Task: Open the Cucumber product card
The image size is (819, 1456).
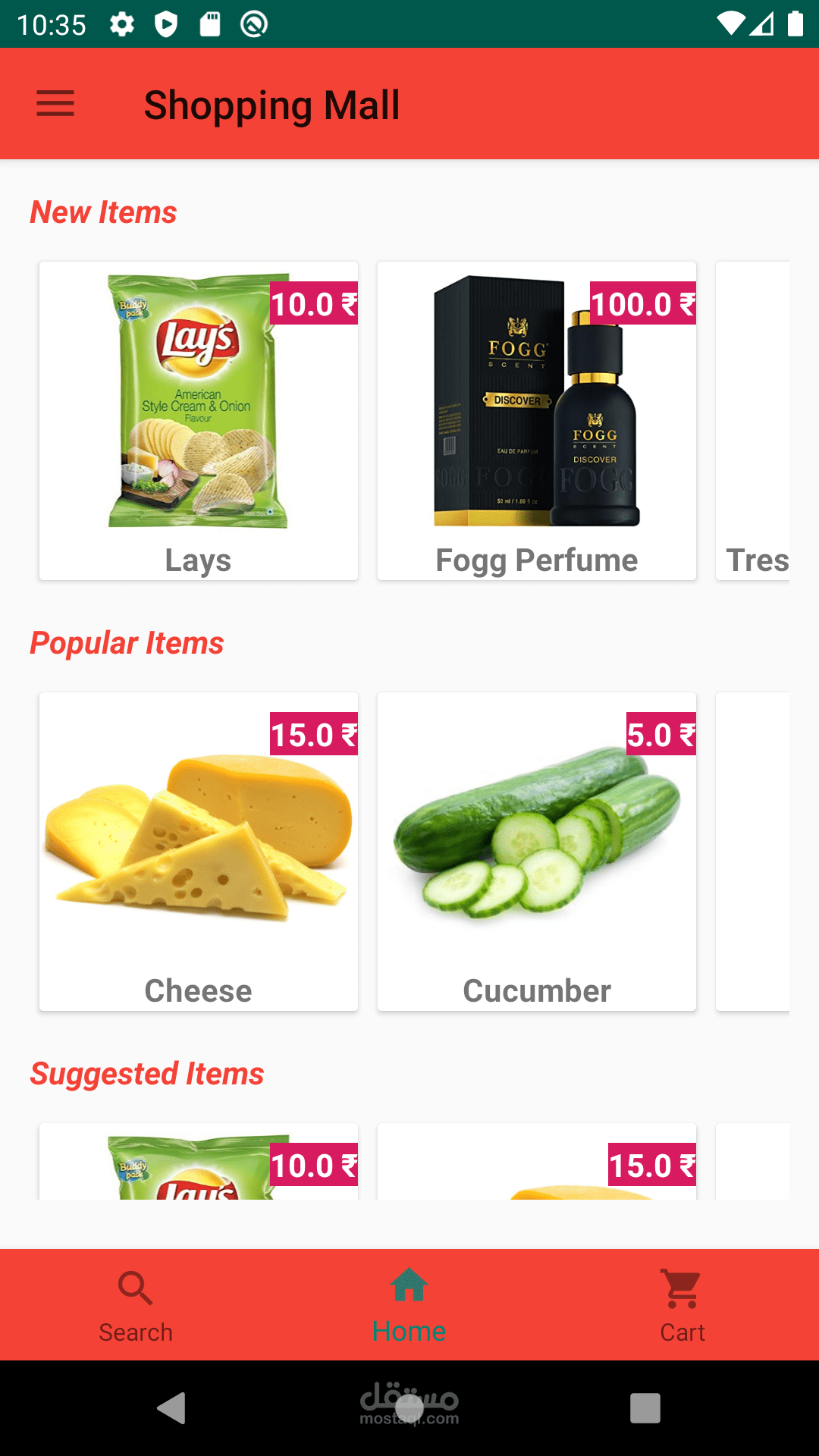Action: tap(537, 851)
